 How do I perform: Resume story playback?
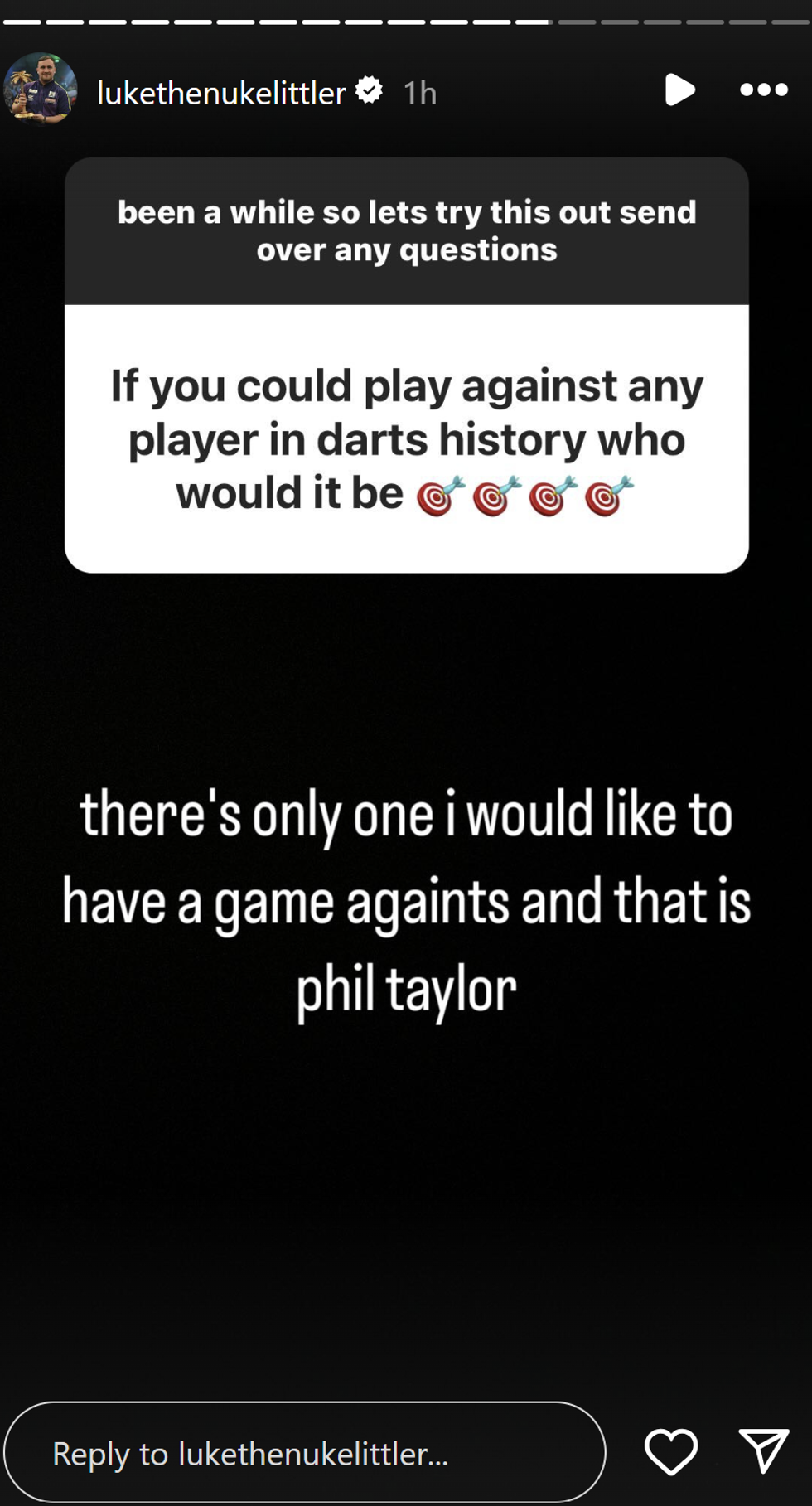pos(679,90)
